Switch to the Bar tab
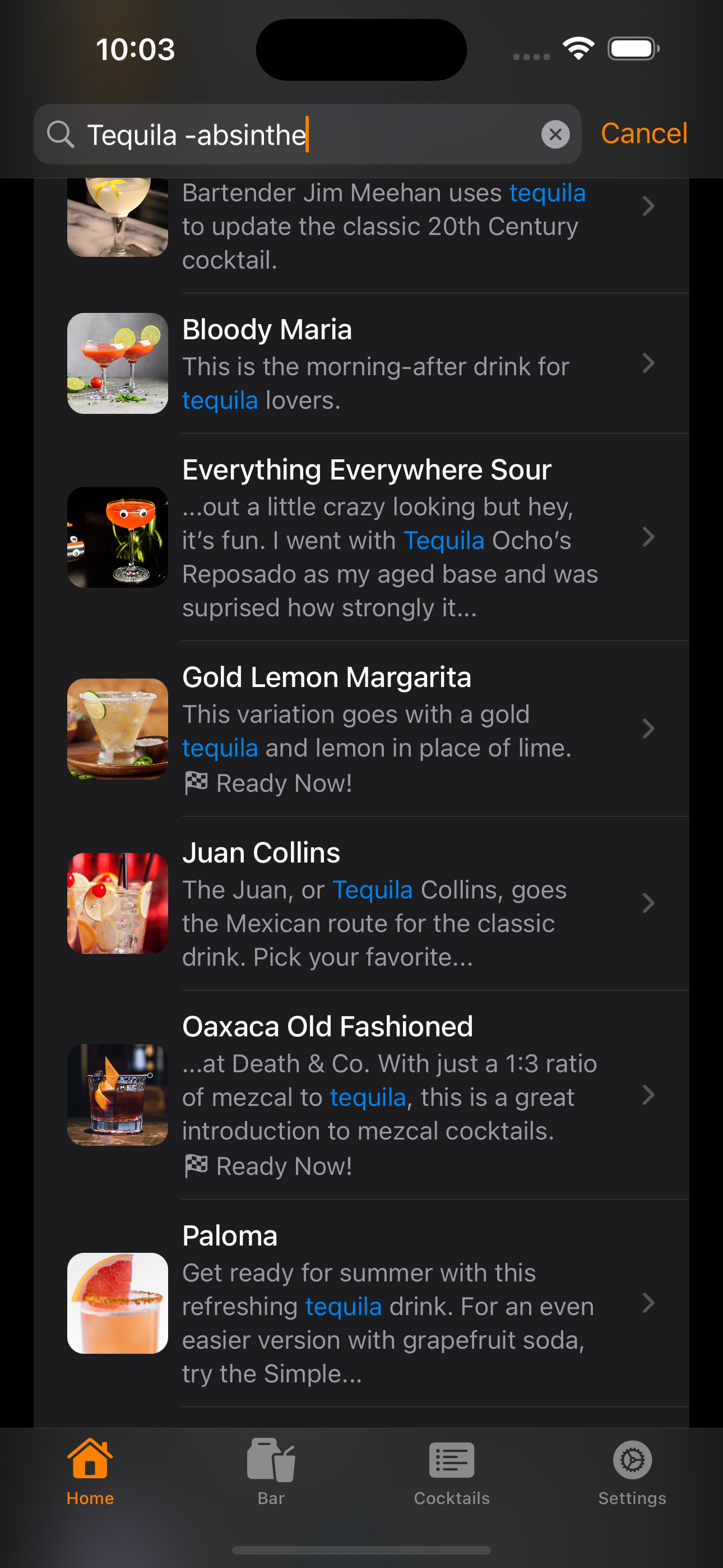This screenshot has width=723, height=1568. click(x=271, y=1471)
